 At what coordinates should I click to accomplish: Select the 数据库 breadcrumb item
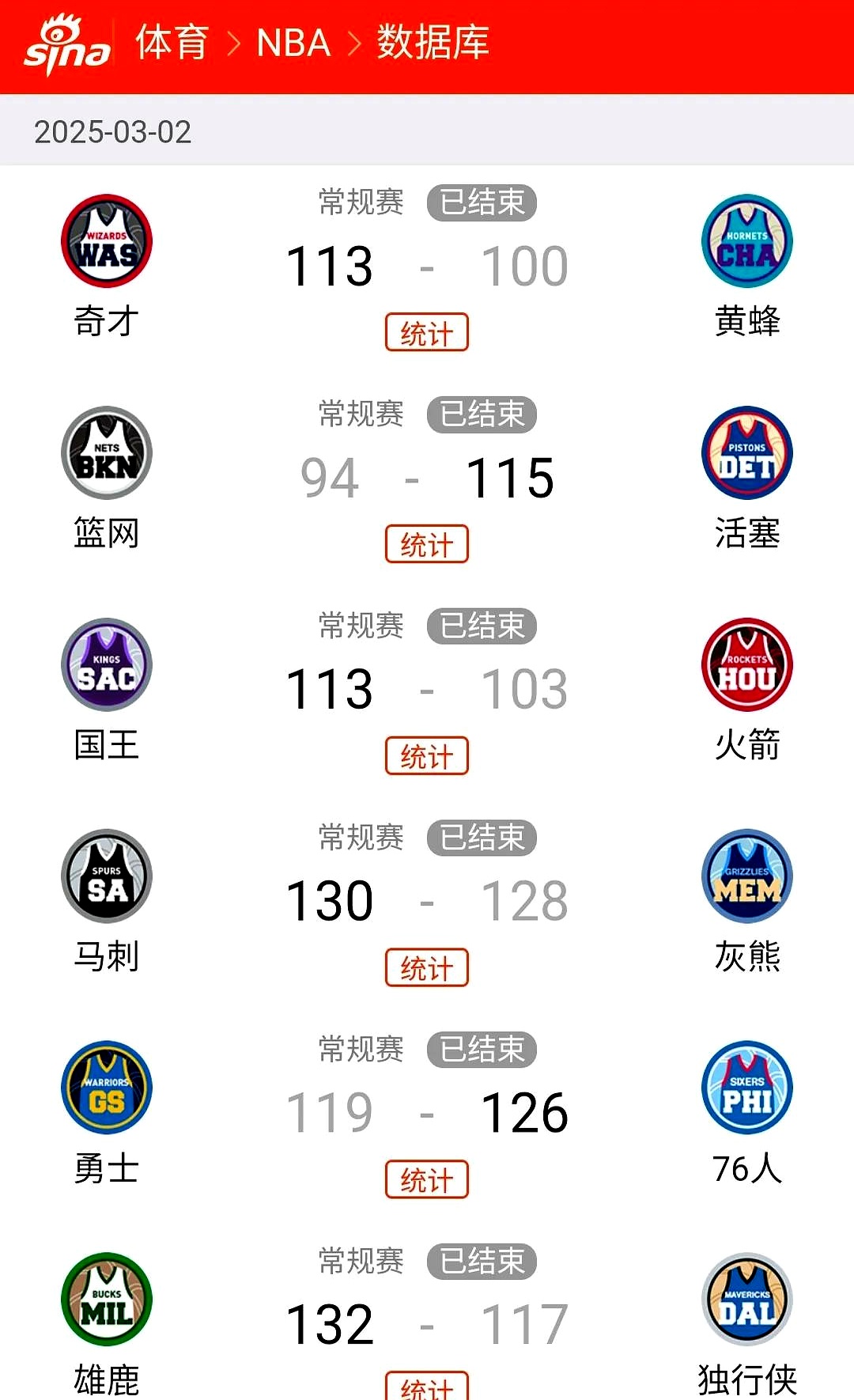pos(431,44)
